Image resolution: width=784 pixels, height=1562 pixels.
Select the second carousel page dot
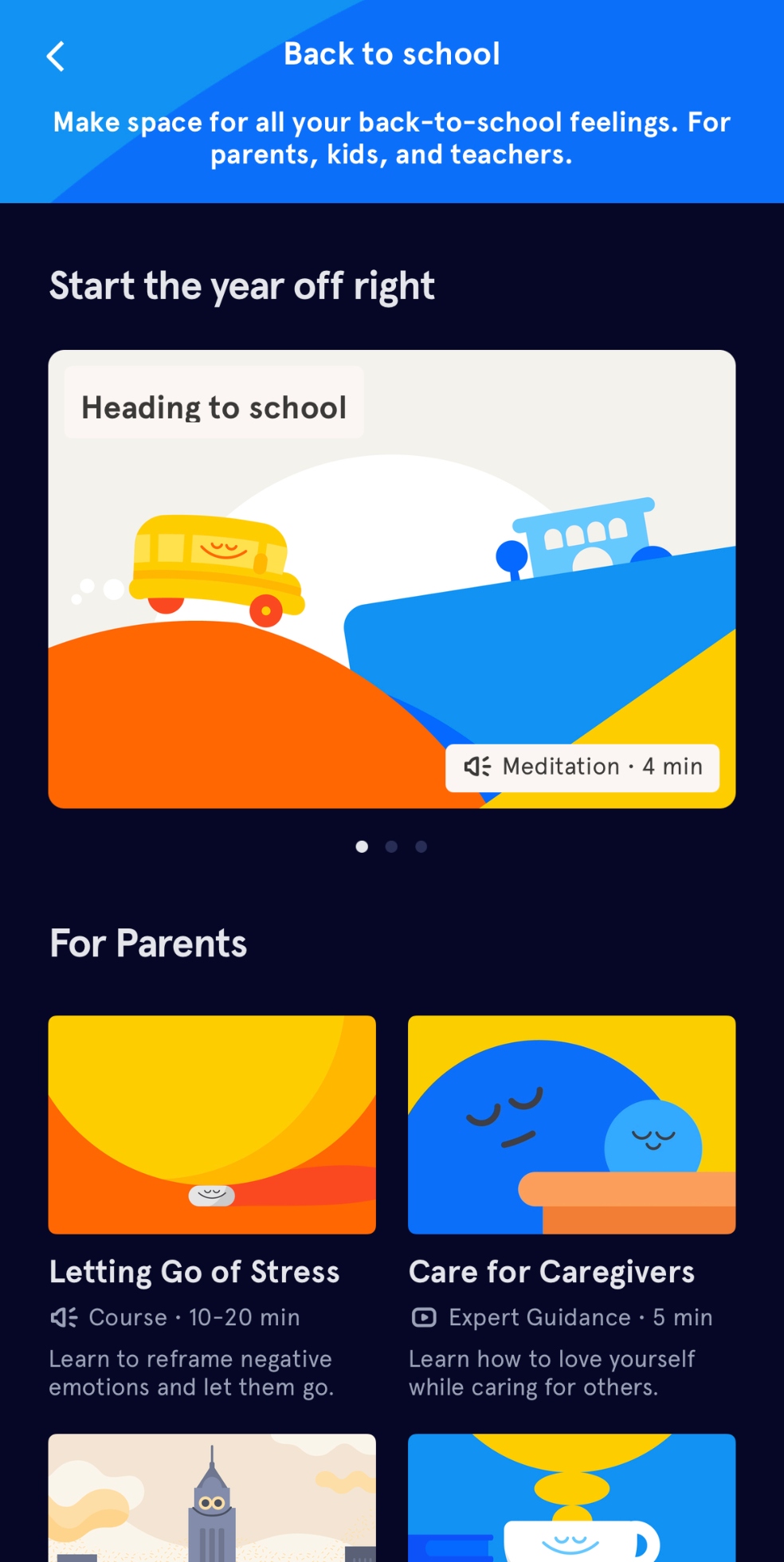(391, 846)
